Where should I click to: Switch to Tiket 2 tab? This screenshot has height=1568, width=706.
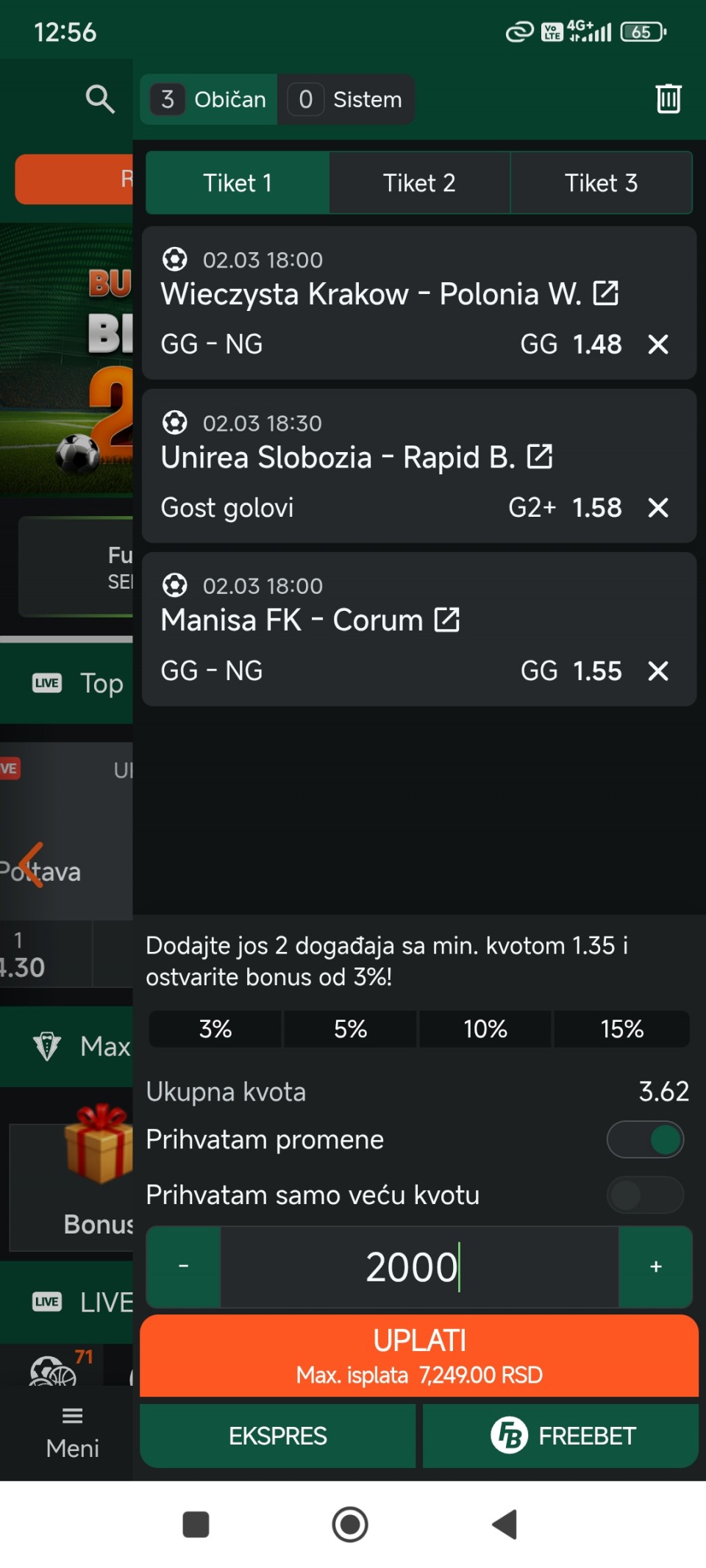[x=419, y=183]
